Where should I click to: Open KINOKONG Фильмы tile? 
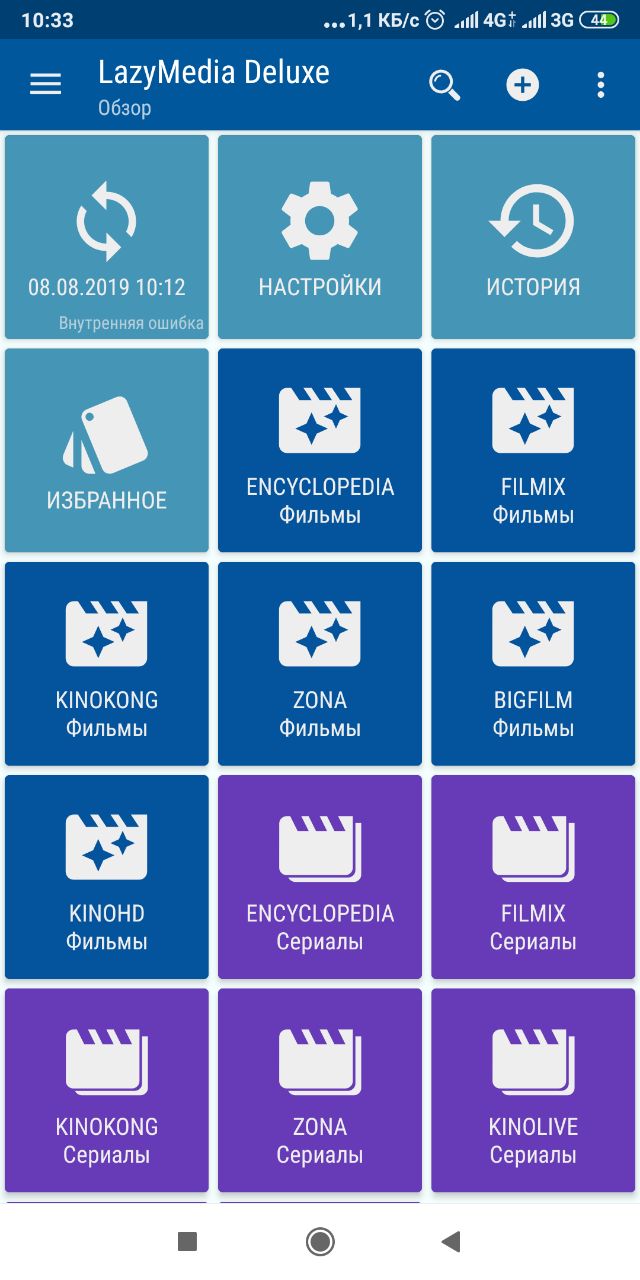(107, 664)
